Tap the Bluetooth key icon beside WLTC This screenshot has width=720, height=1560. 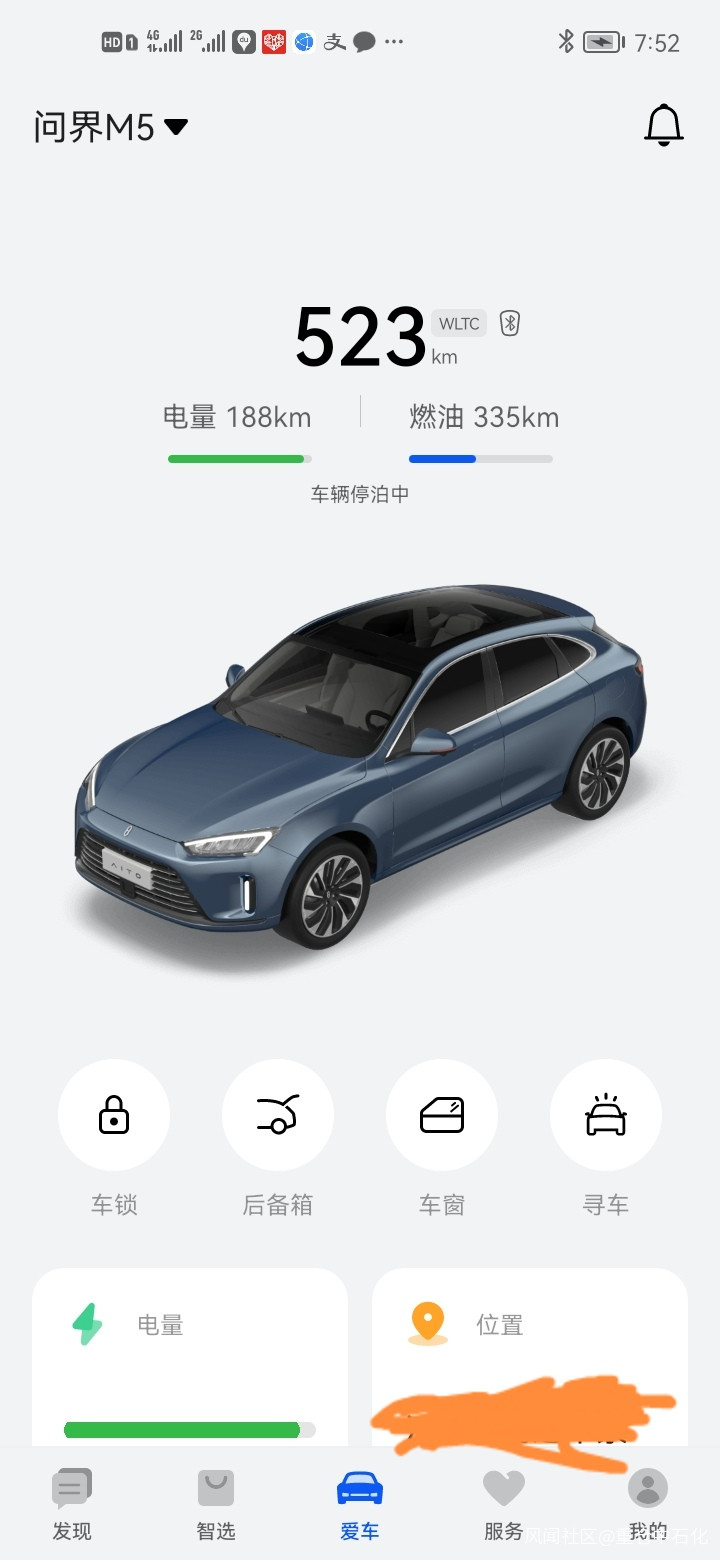pyautogui.click(x=510, y=323)
